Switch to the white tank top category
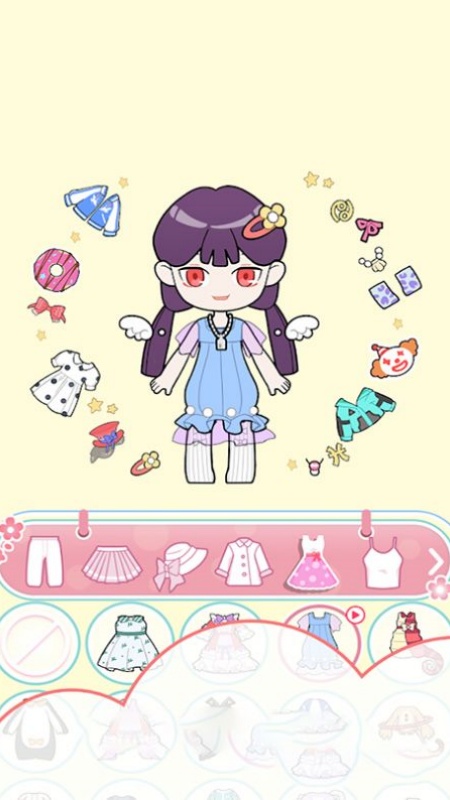The image size is (450, 800). (x=383, y=562)
